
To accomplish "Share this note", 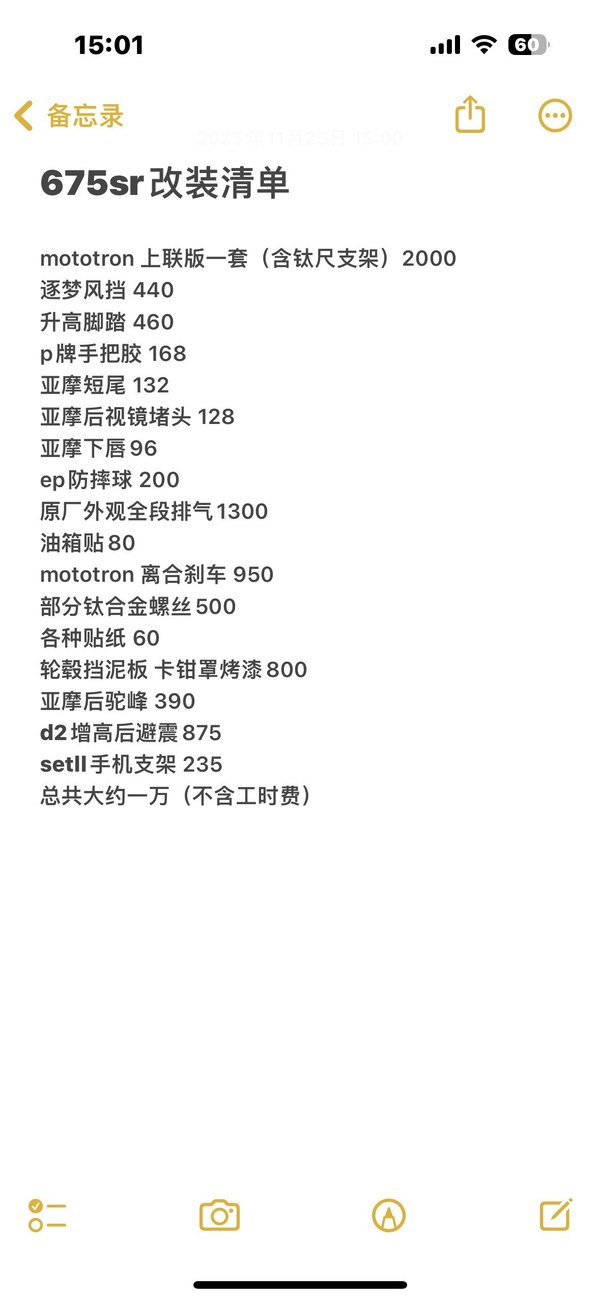I will pos(470,115).
